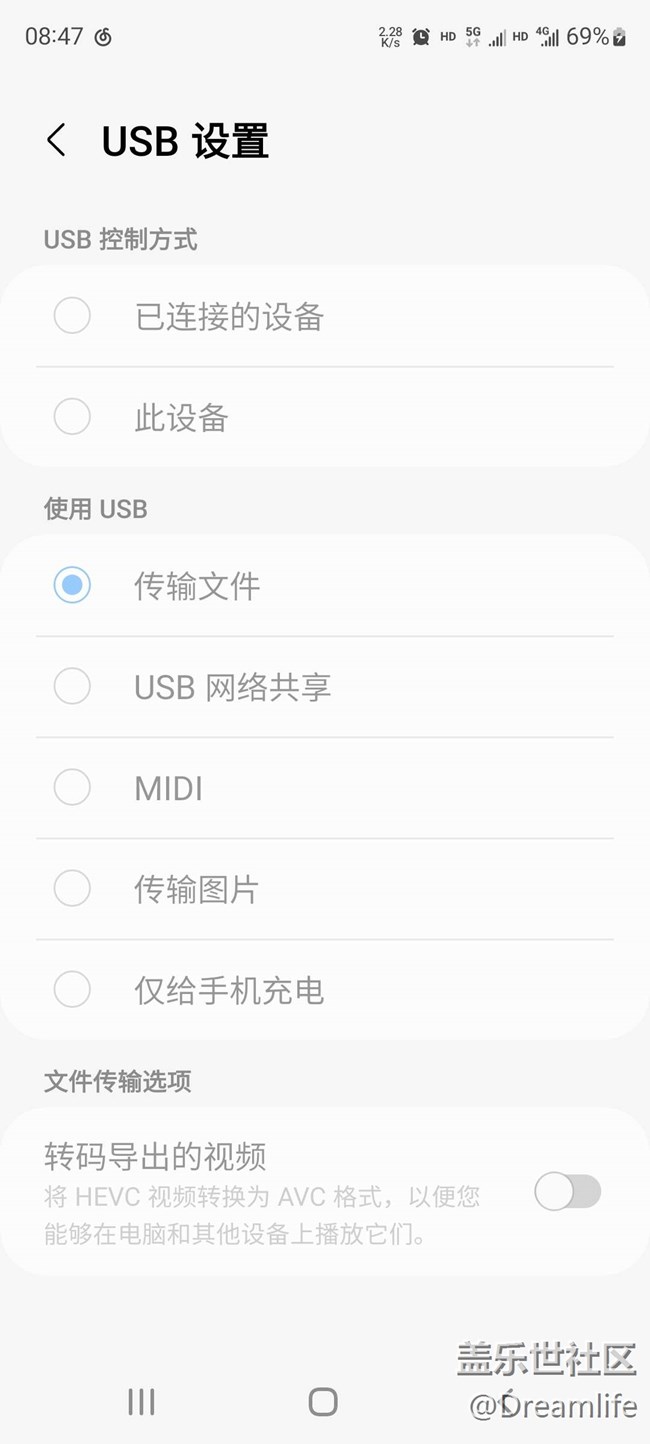Image resolution: width=650 pixels, height=1444 pixels.
Task: Select 此设备 radio option
Action: point(72,417)
